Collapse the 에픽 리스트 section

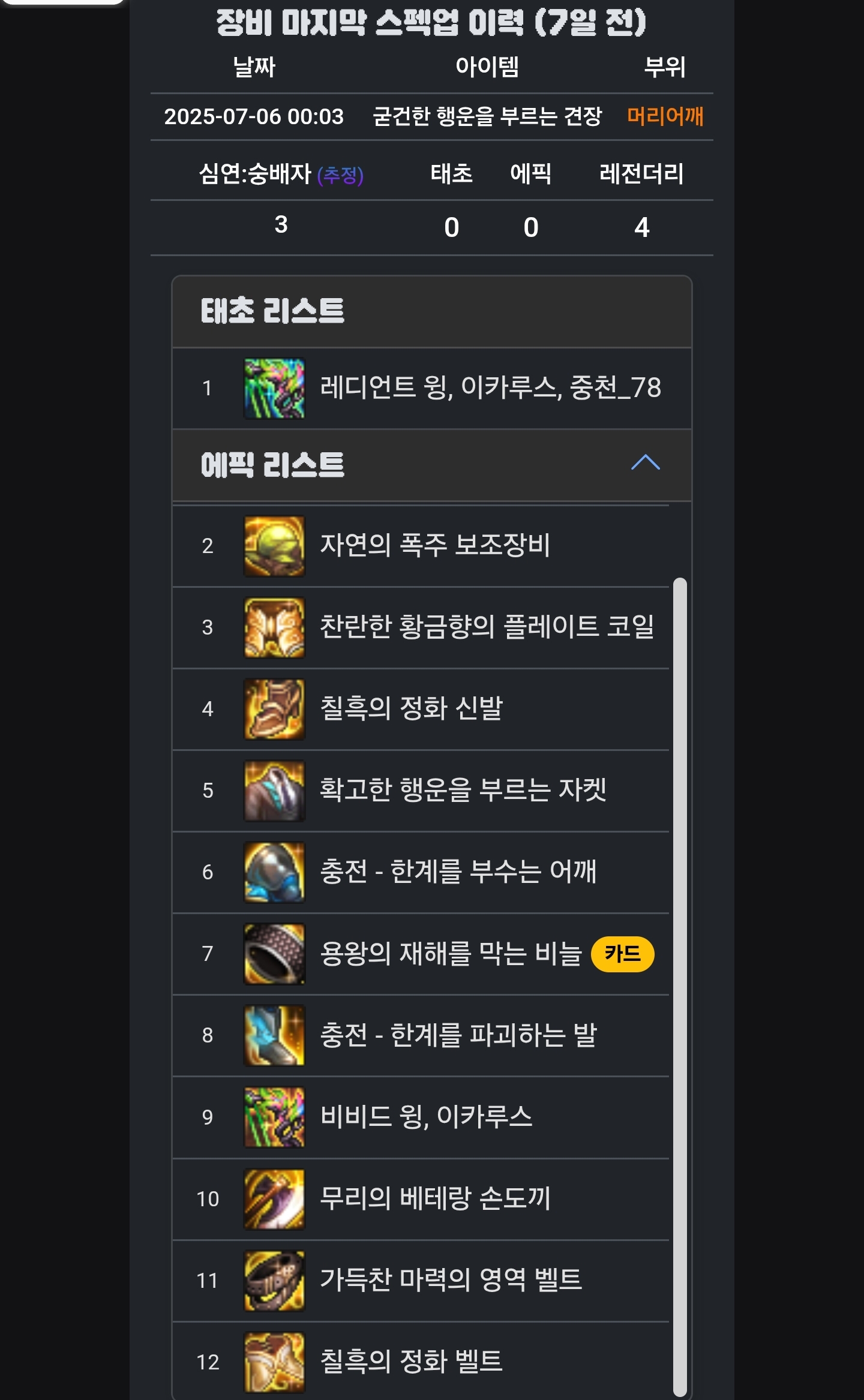pyautogui.click(x=645, y=463)
